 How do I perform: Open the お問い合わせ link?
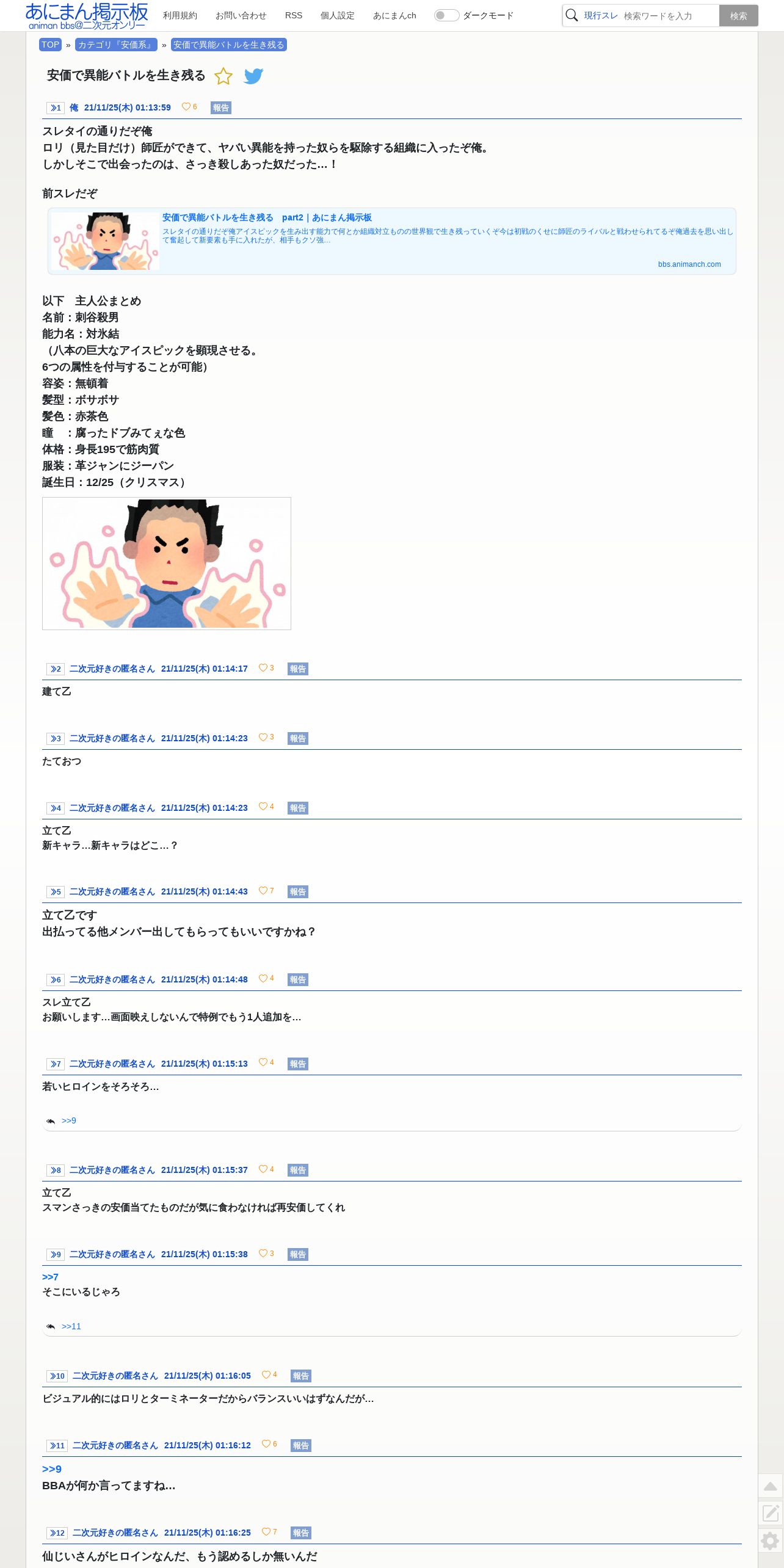pyautogui.click(x=241, y=15)
